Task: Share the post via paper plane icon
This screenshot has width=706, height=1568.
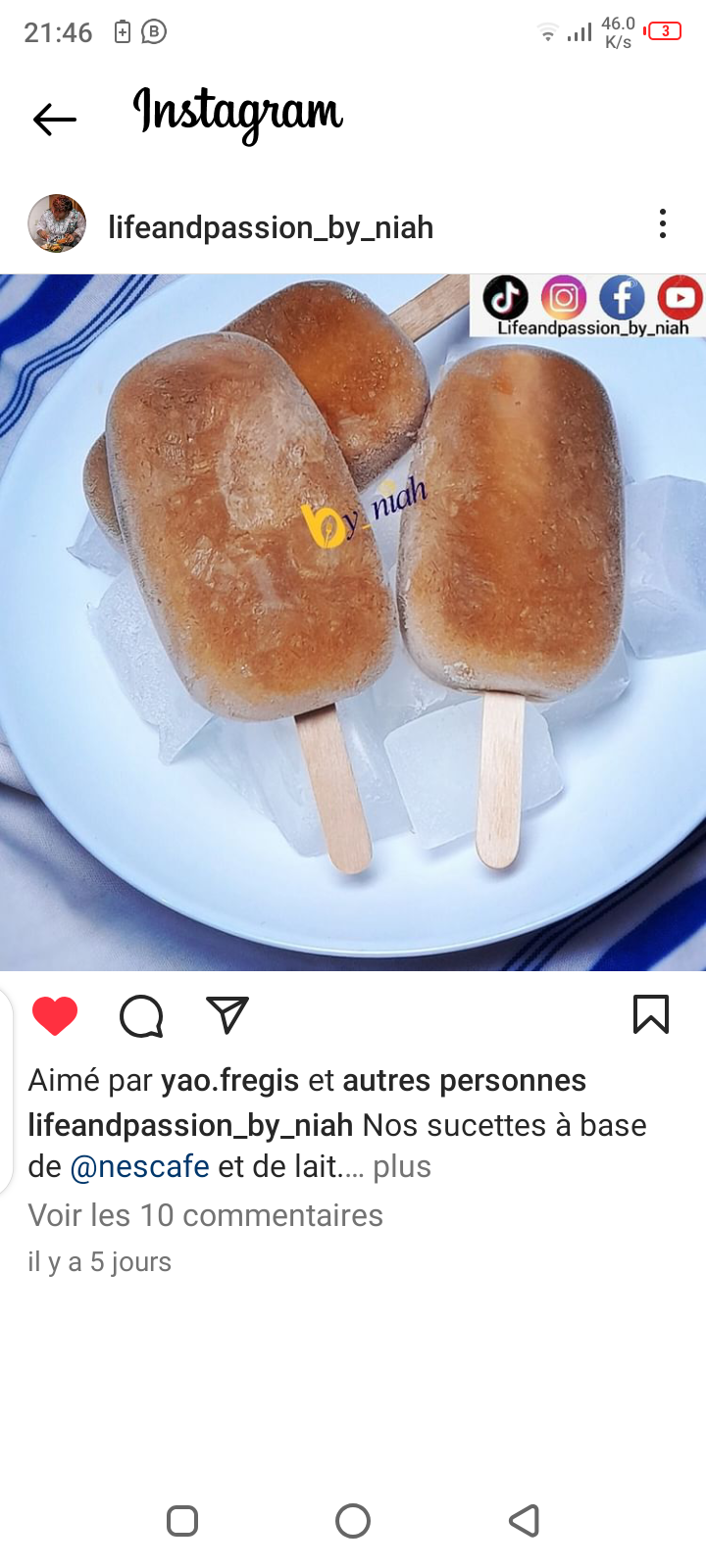Action: [227, 1016]
